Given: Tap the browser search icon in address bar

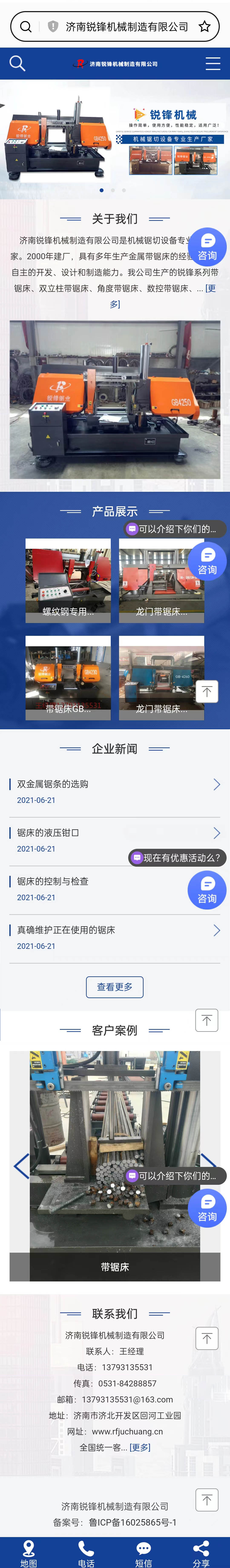Looking at the screenshot, I should coord(26,27).
